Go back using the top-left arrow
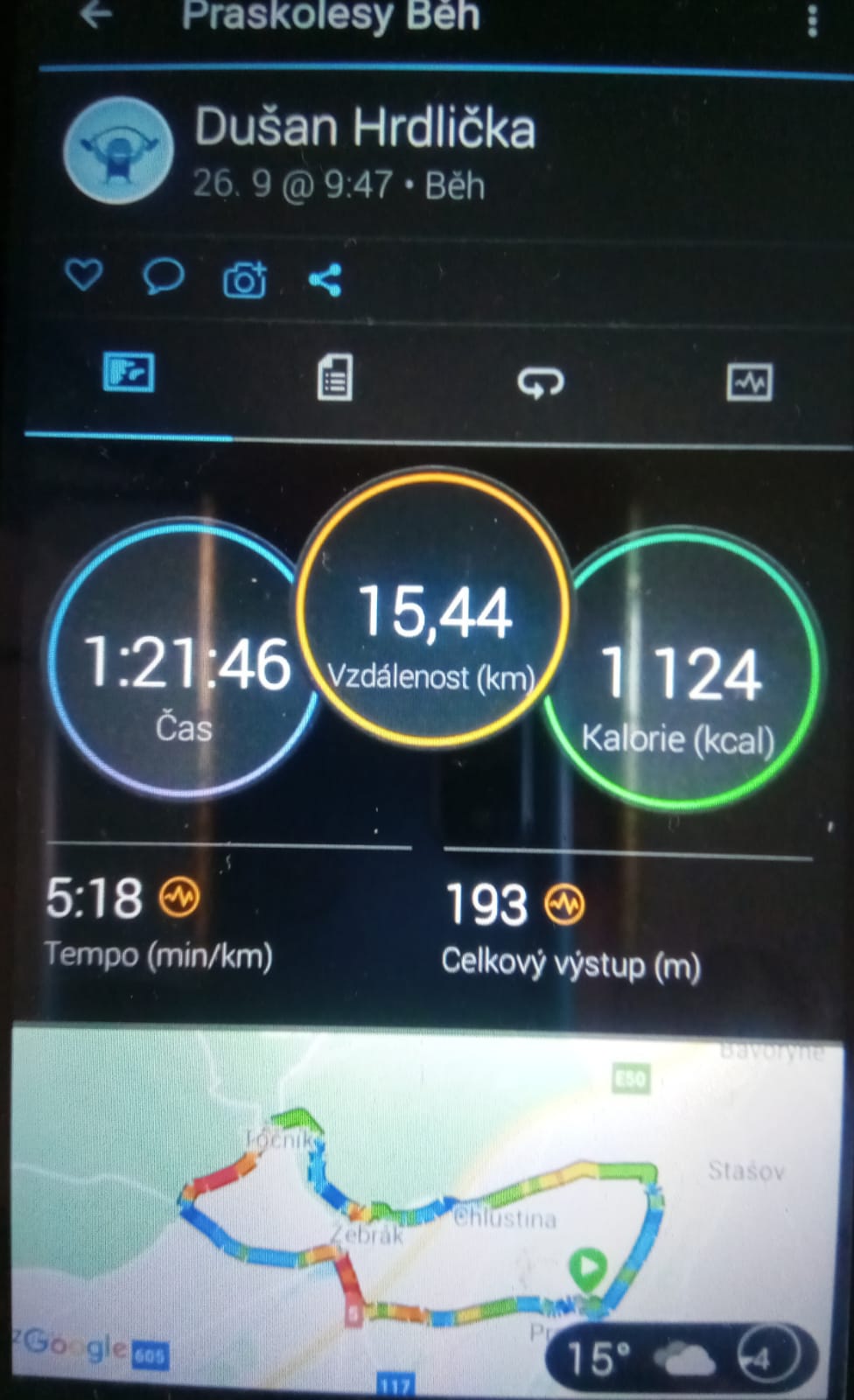Viewport: 854px width, 1400px height. [x=96, y=15]
